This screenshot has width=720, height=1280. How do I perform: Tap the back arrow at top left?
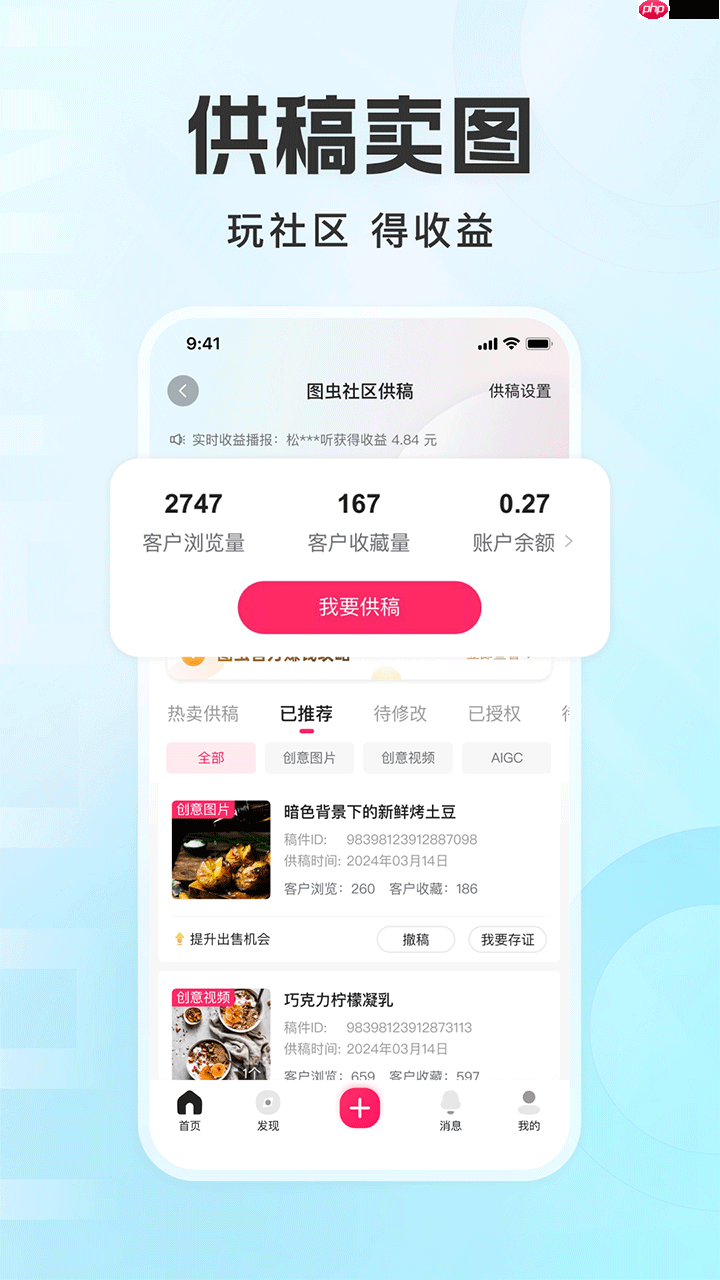(x=183, y=390)
